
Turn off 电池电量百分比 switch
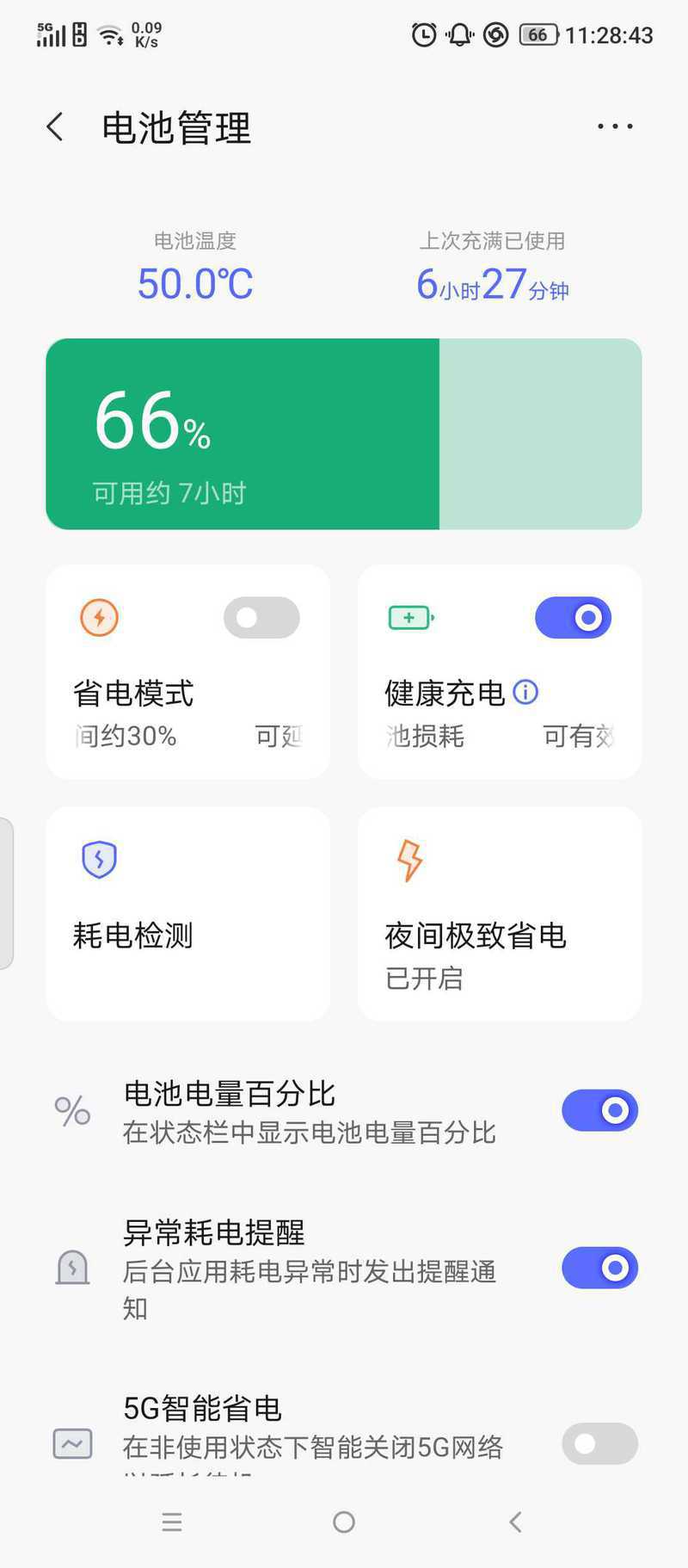coord(600,1111)
